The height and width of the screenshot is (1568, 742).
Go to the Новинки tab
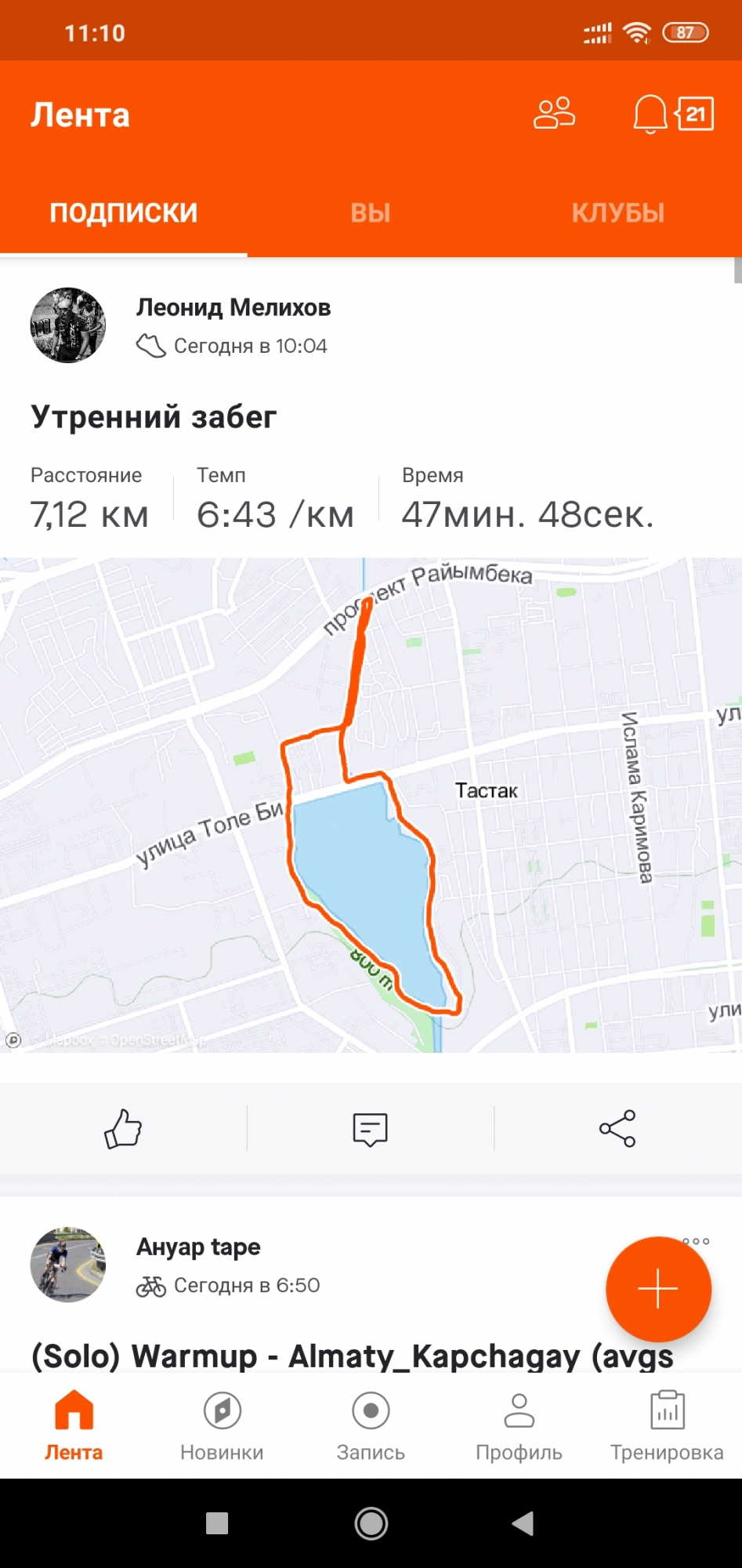222,1425
